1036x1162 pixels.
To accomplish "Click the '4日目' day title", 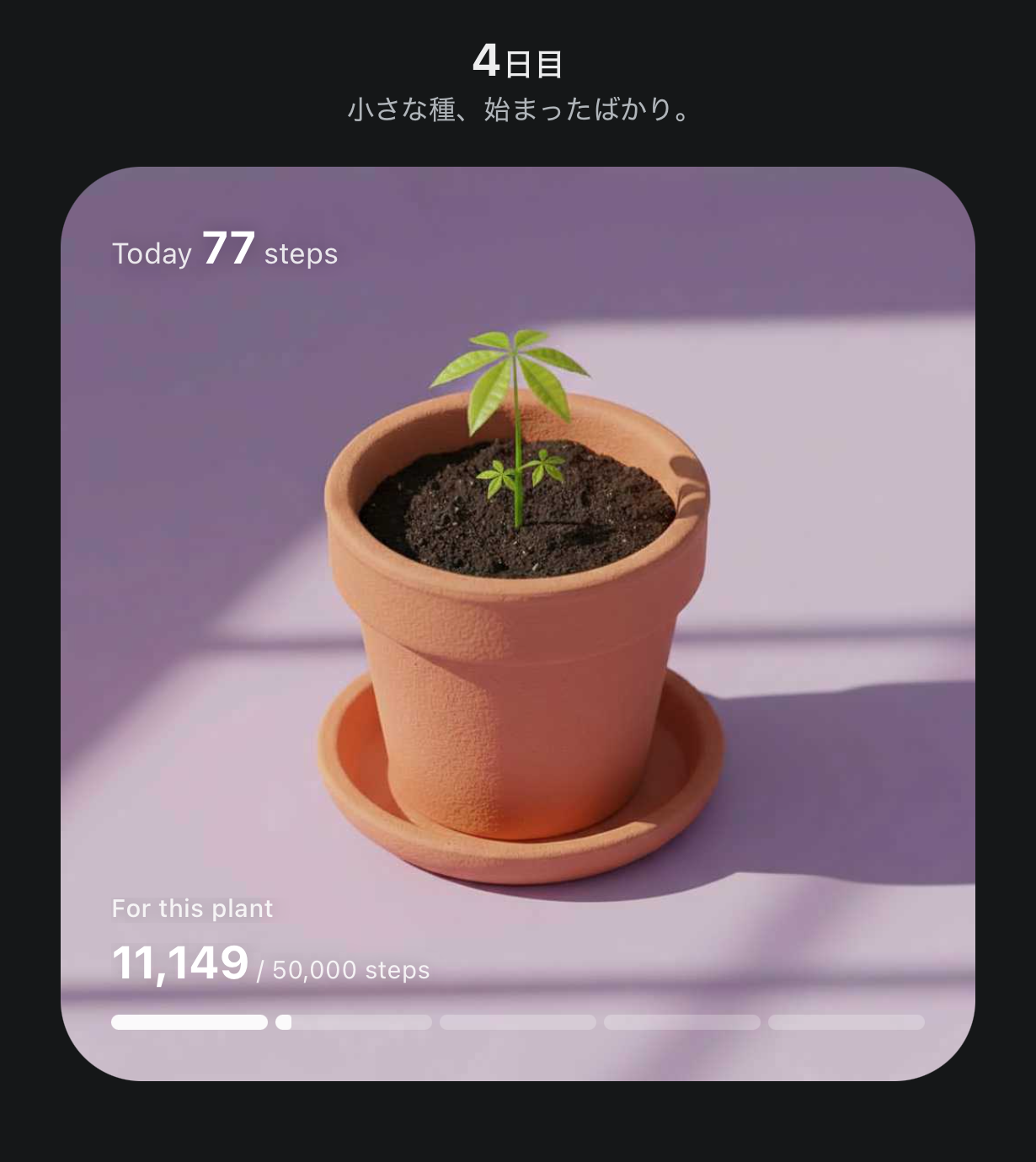I will point(517,59).
